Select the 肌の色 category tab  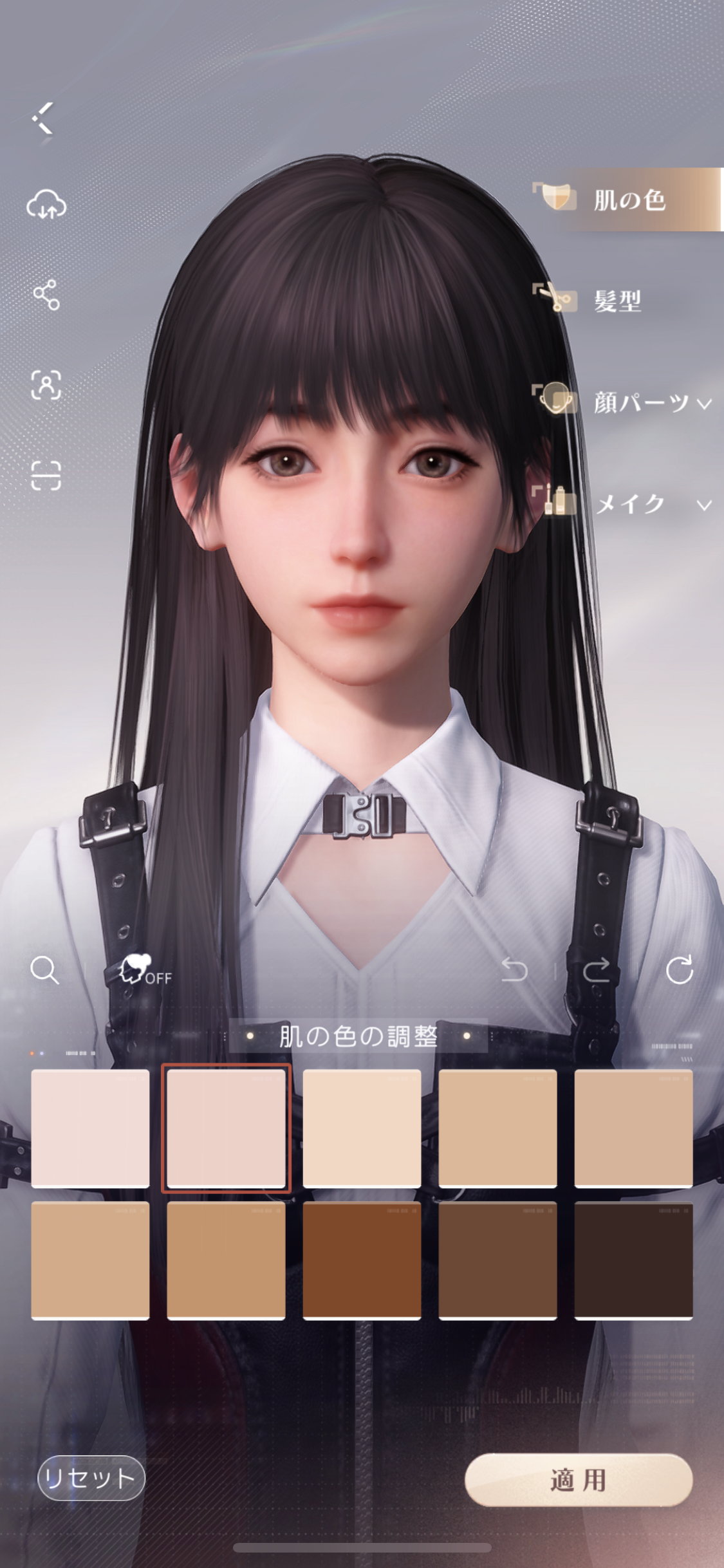tap(627, 200)
